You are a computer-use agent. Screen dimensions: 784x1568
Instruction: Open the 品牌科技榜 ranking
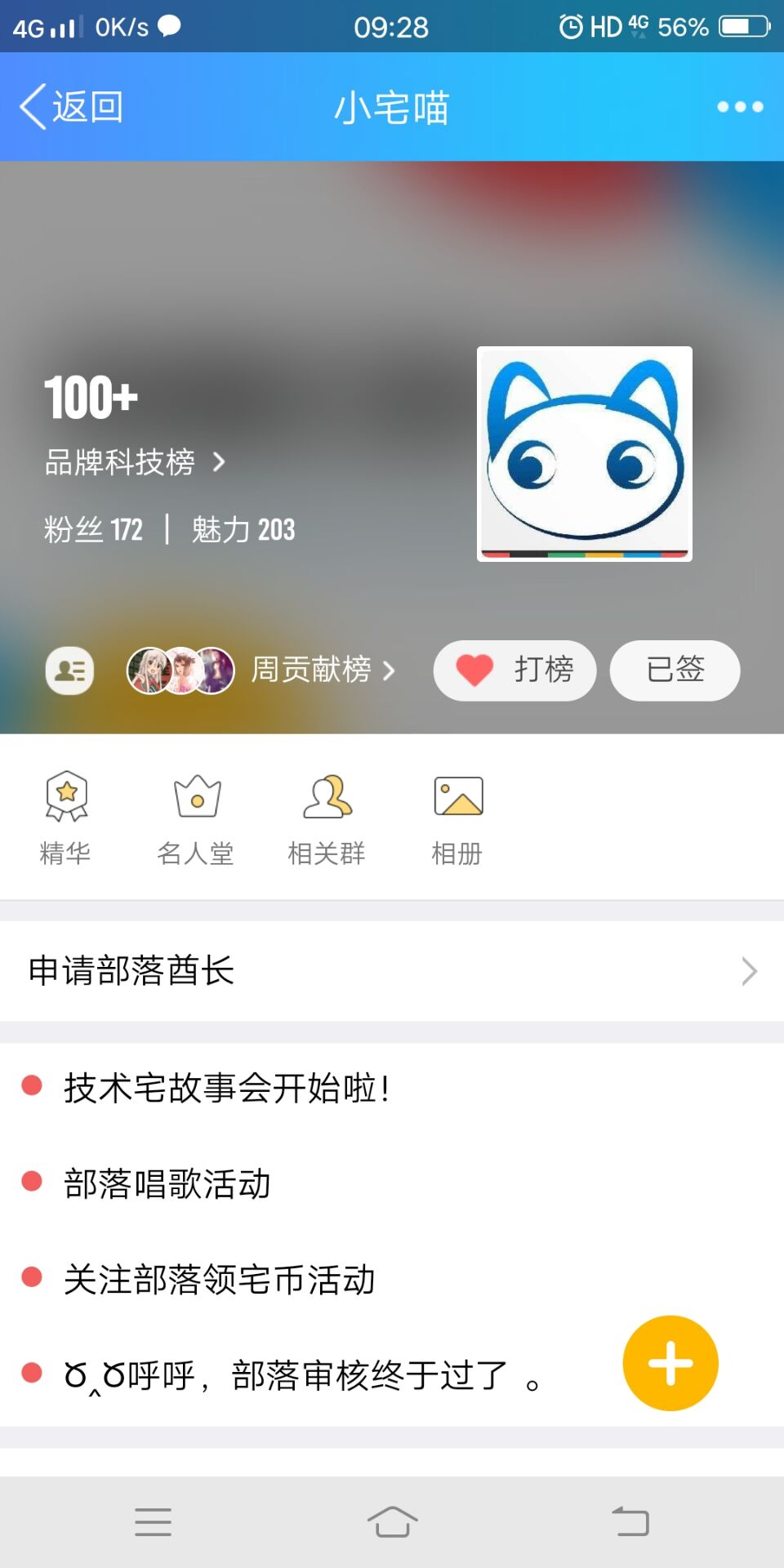coord(134,462)
